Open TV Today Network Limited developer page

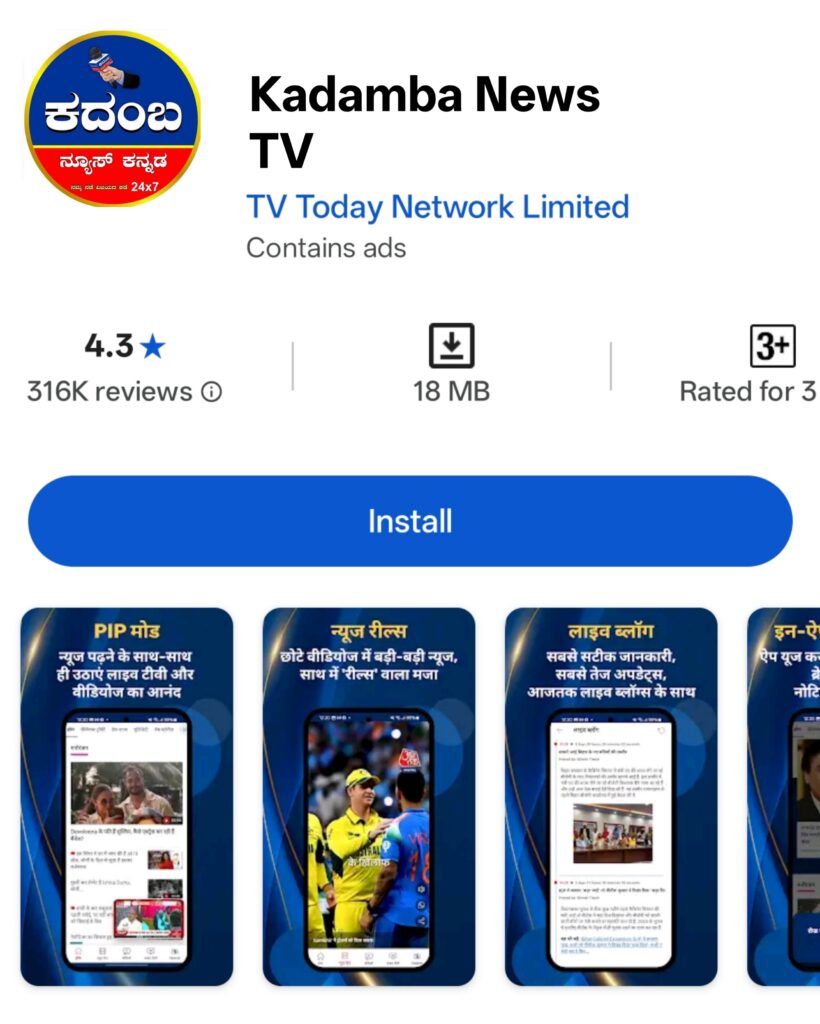point(437,207)
